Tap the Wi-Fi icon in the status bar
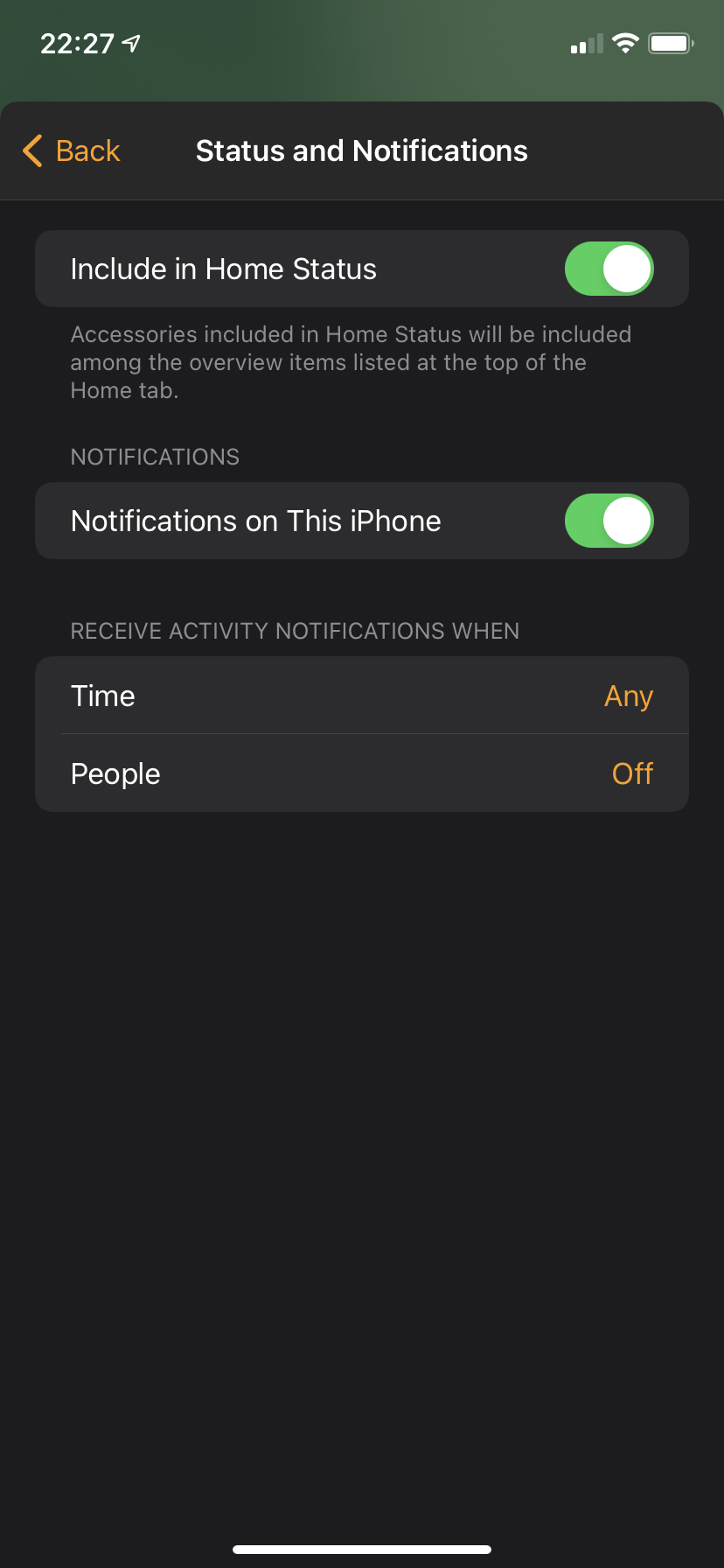 (x=626, y=42)
